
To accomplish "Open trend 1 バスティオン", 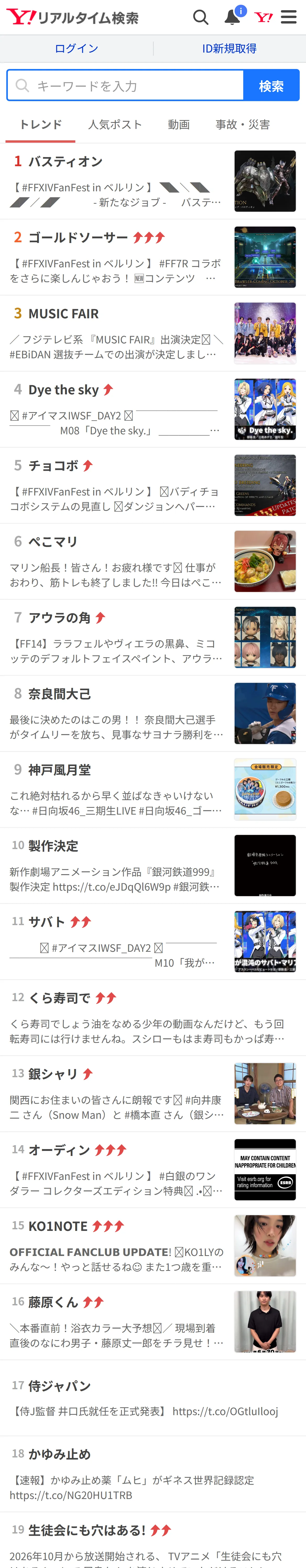I will (x=153, y=181).
